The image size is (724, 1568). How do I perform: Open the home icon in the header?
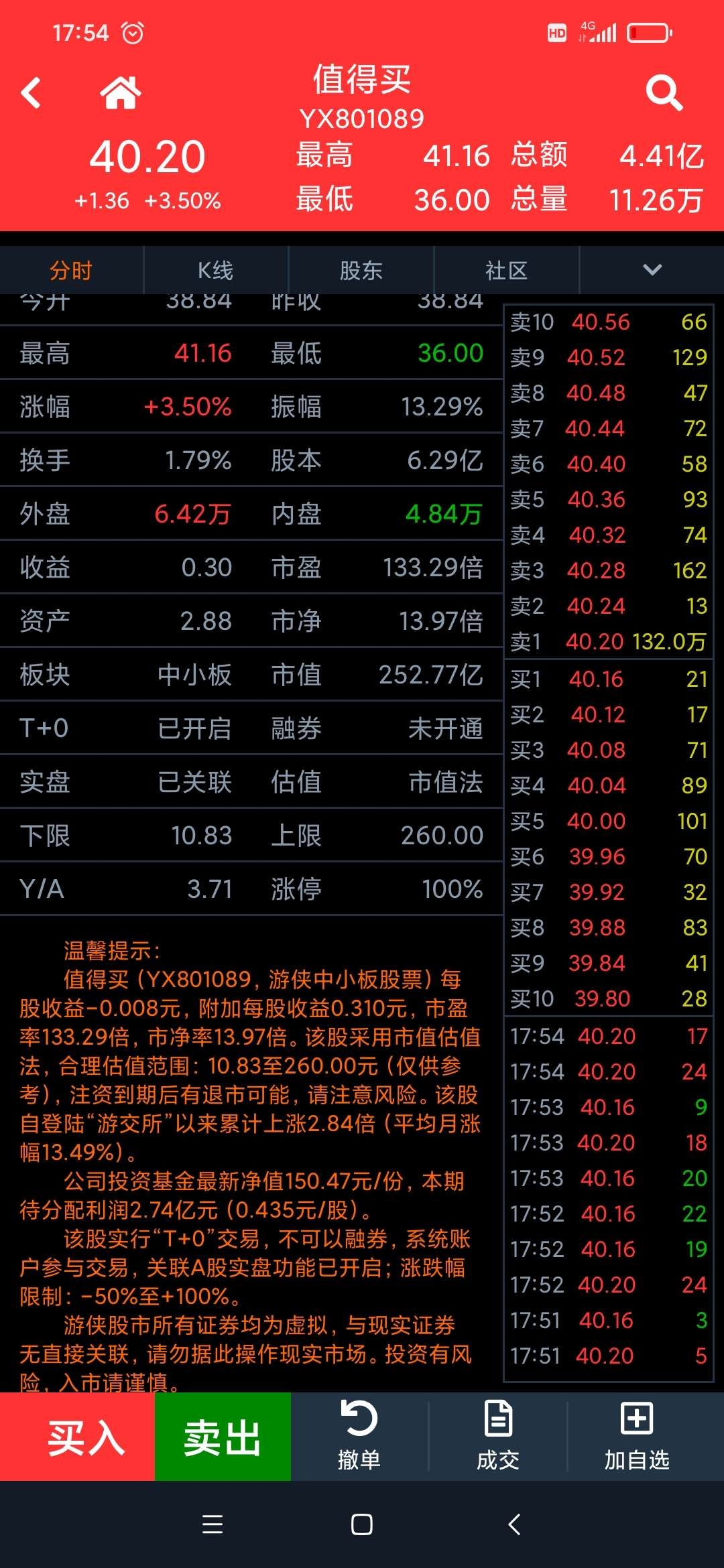(x=121, y=92)
